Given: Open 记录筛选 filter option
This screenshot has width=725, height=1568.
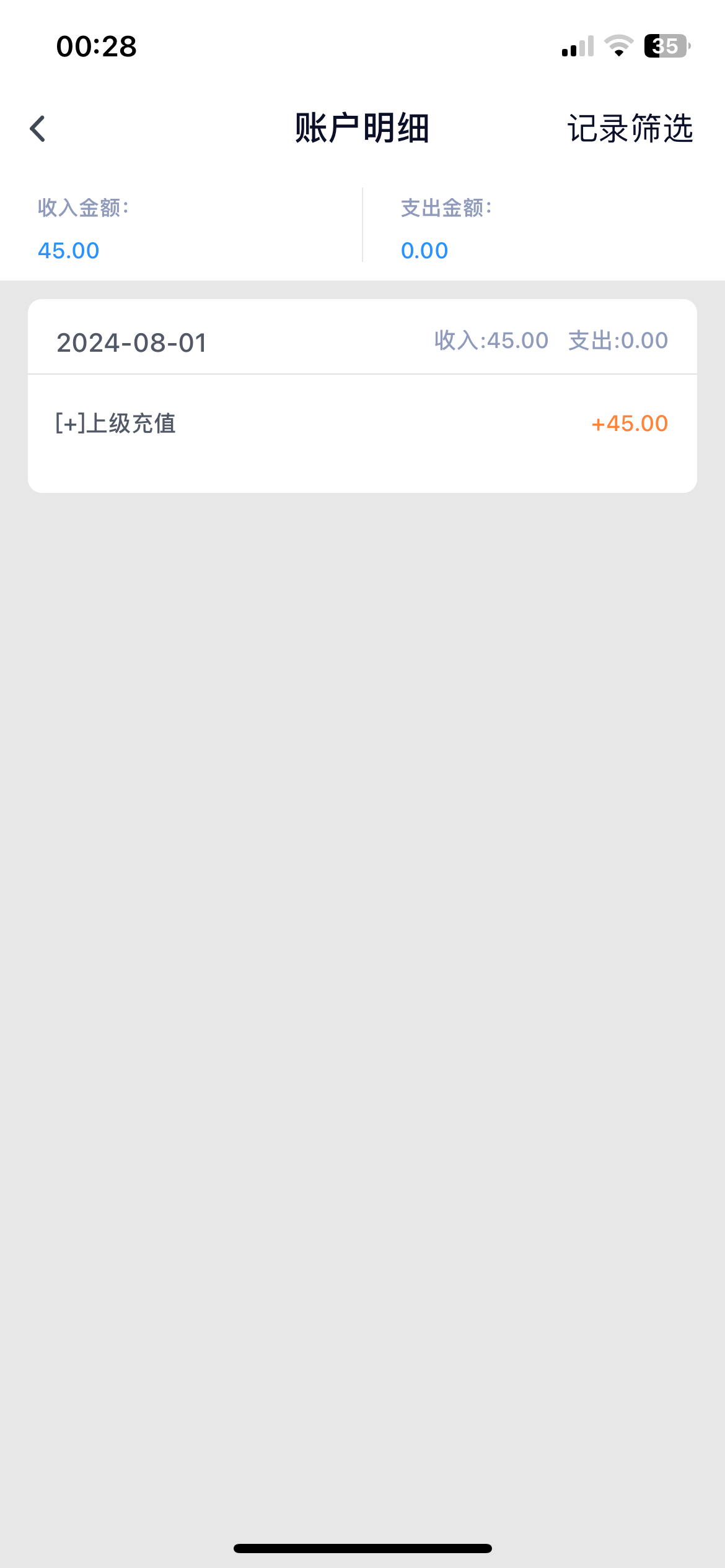Looking at the screenshot, I should click(x=630, y=129).
